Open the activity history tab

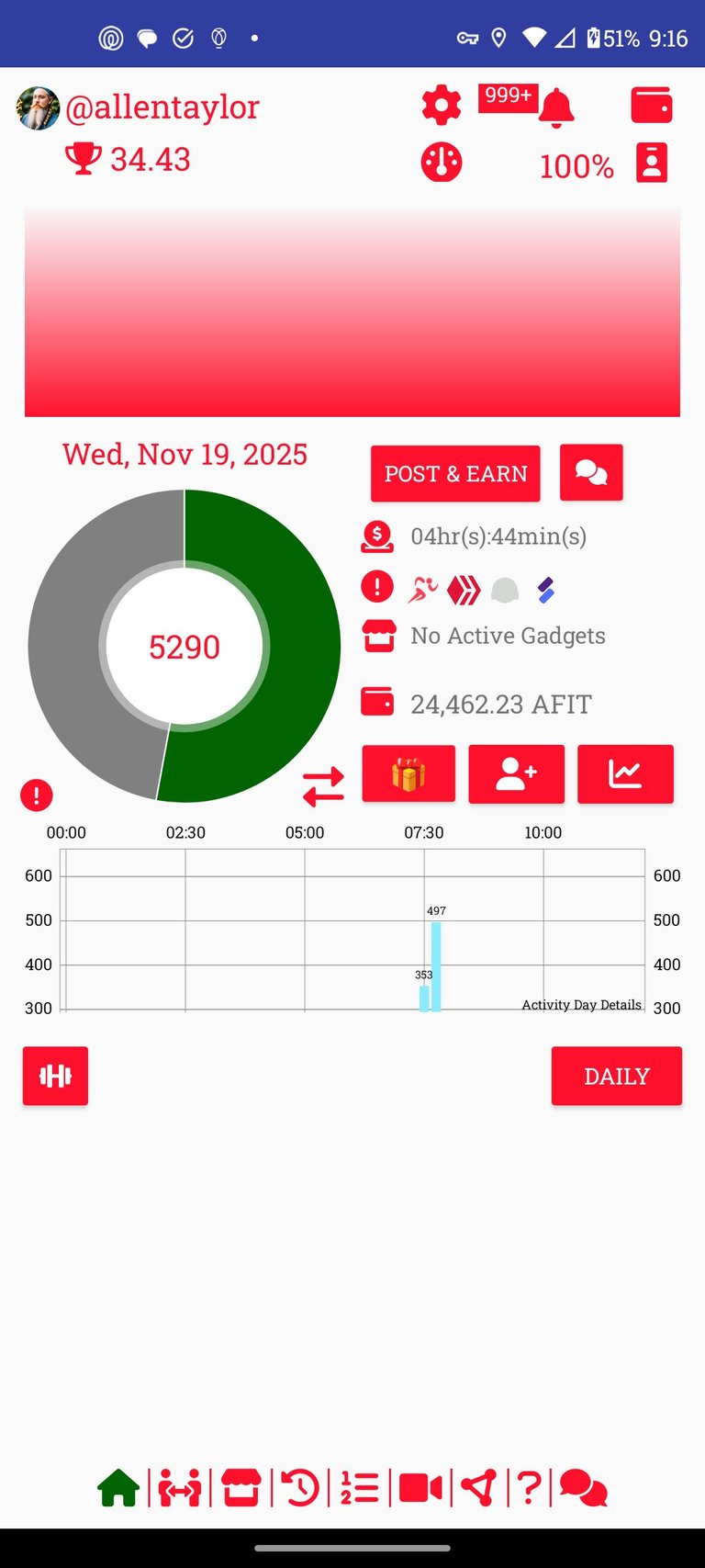300,1488
